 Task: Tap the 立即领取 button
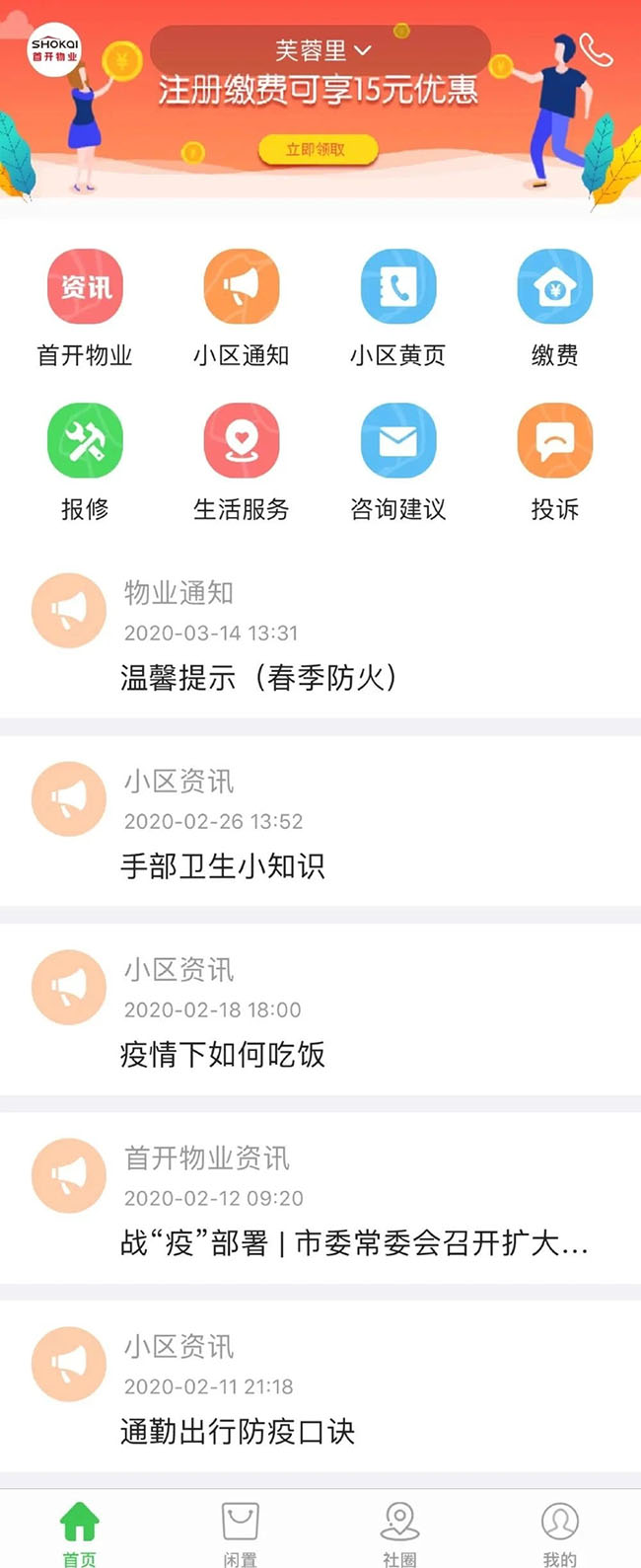[317, 150]
